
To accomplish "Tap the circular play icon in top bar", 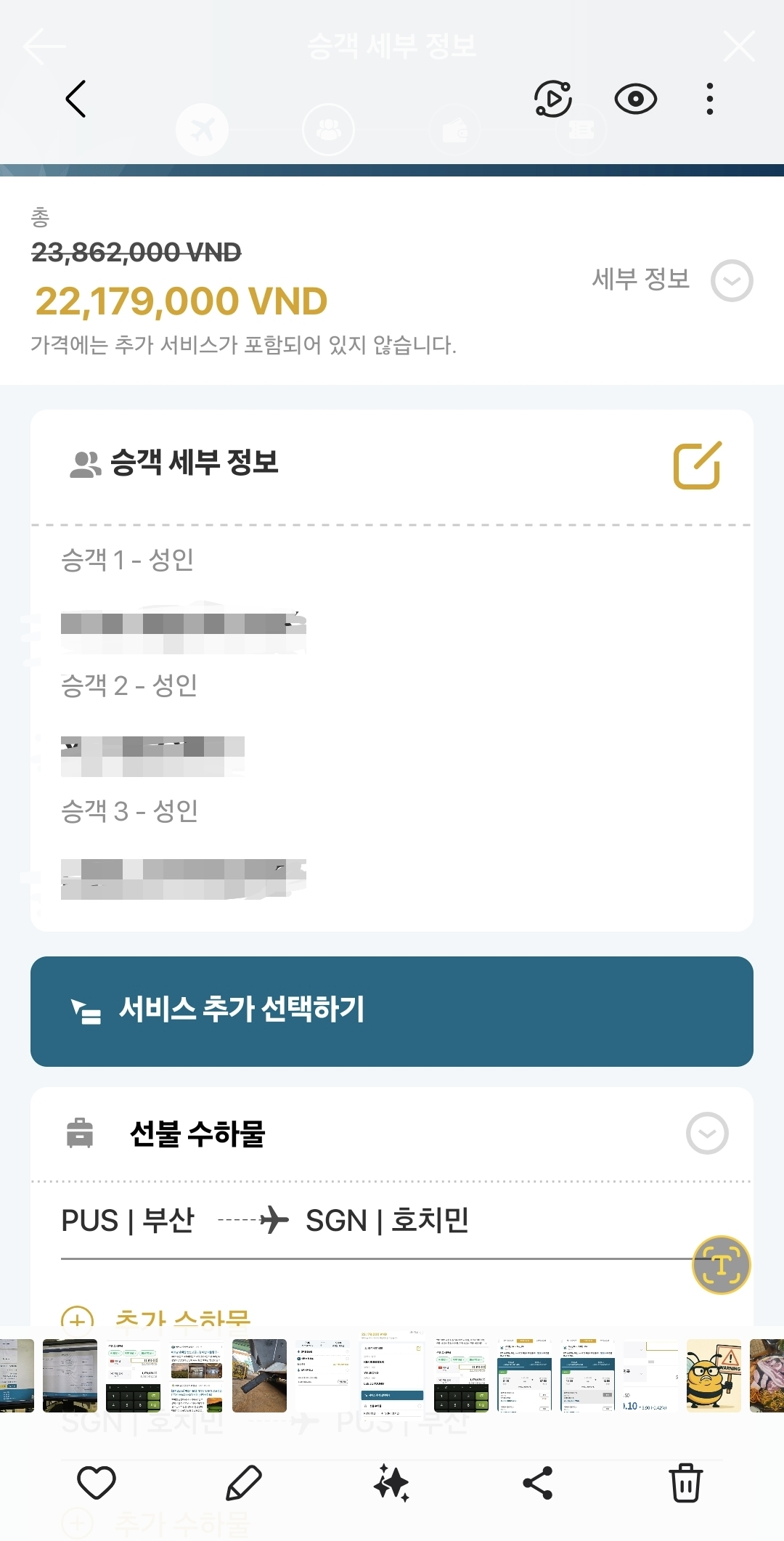I will coord(553,99).
